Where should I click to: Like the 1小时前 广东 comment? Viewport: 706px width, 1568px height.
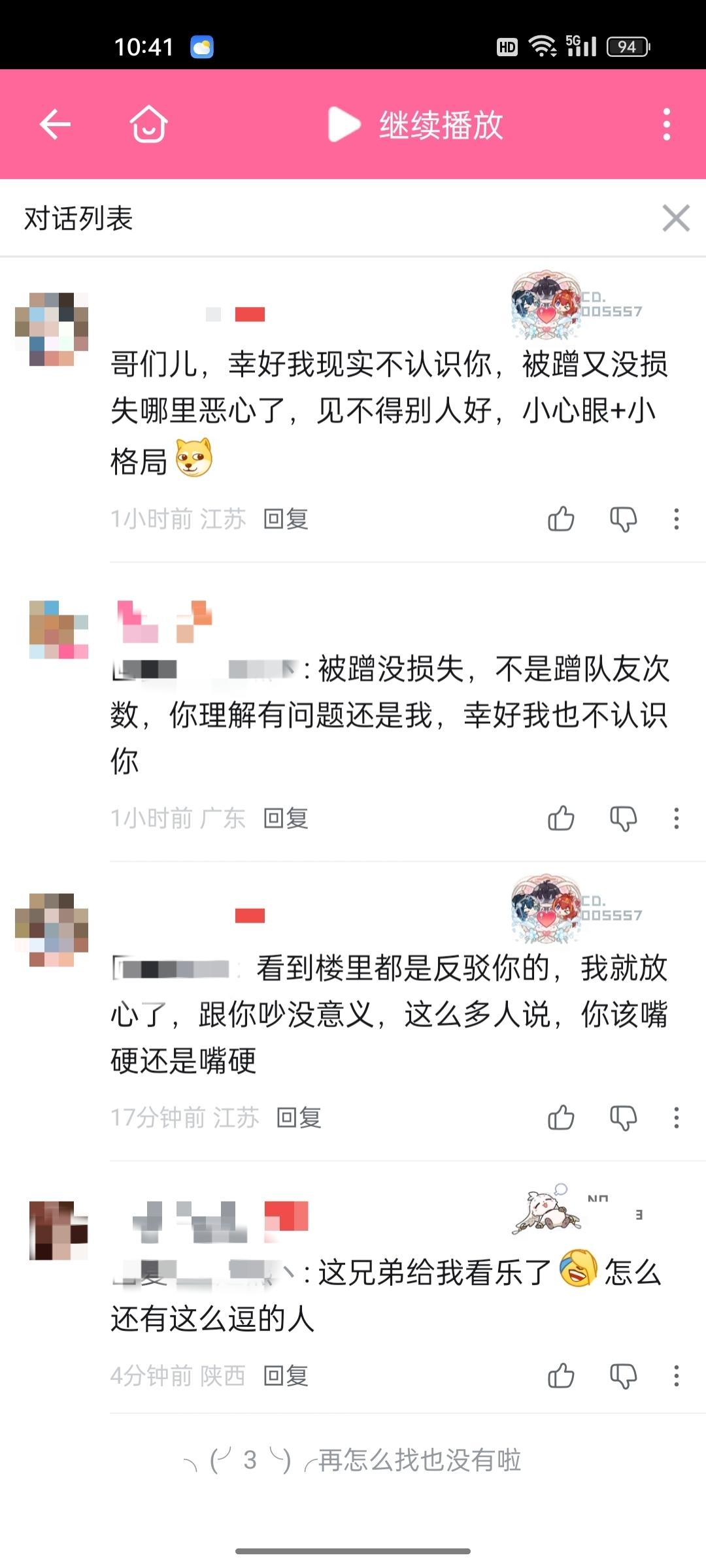(x=561, y=818)
